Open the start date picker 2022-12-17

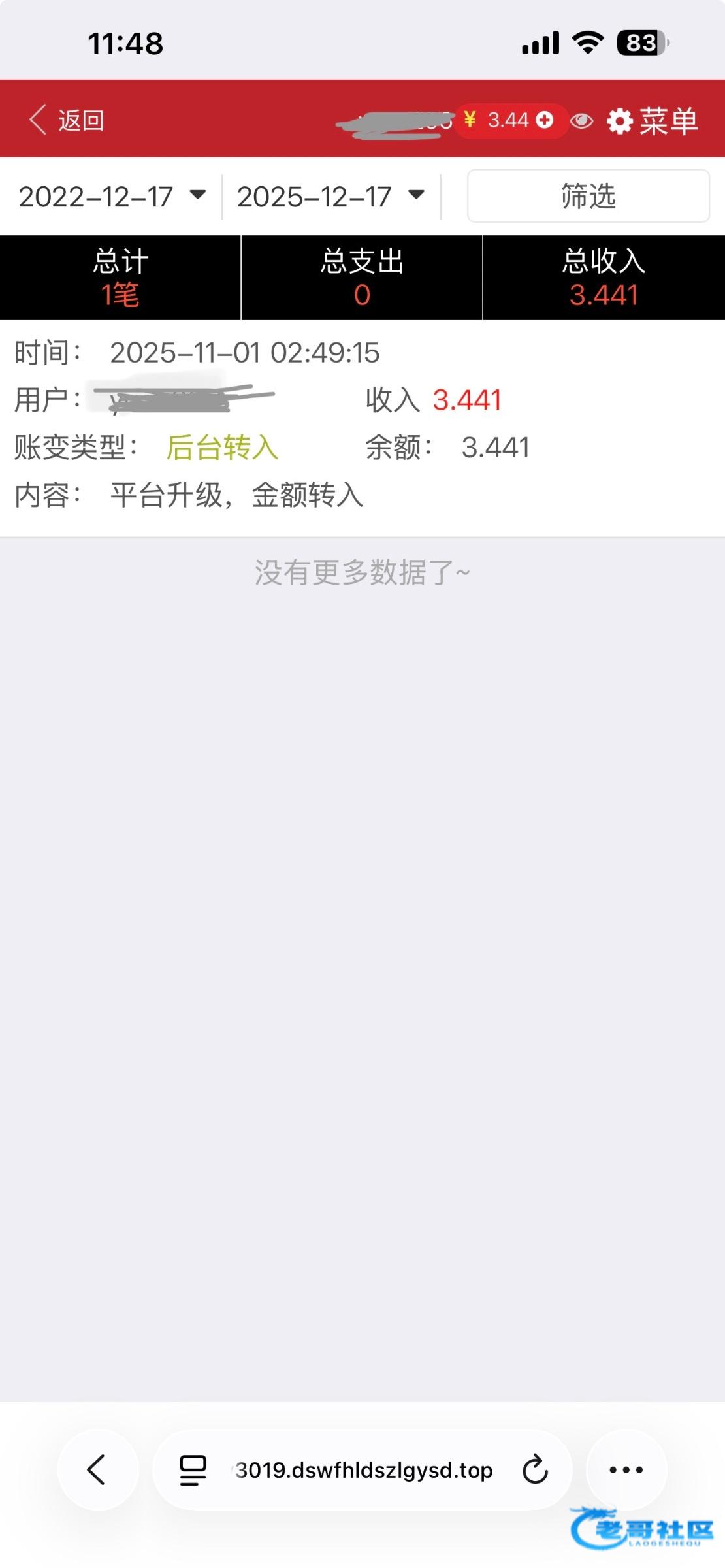[x=112, y=197]
